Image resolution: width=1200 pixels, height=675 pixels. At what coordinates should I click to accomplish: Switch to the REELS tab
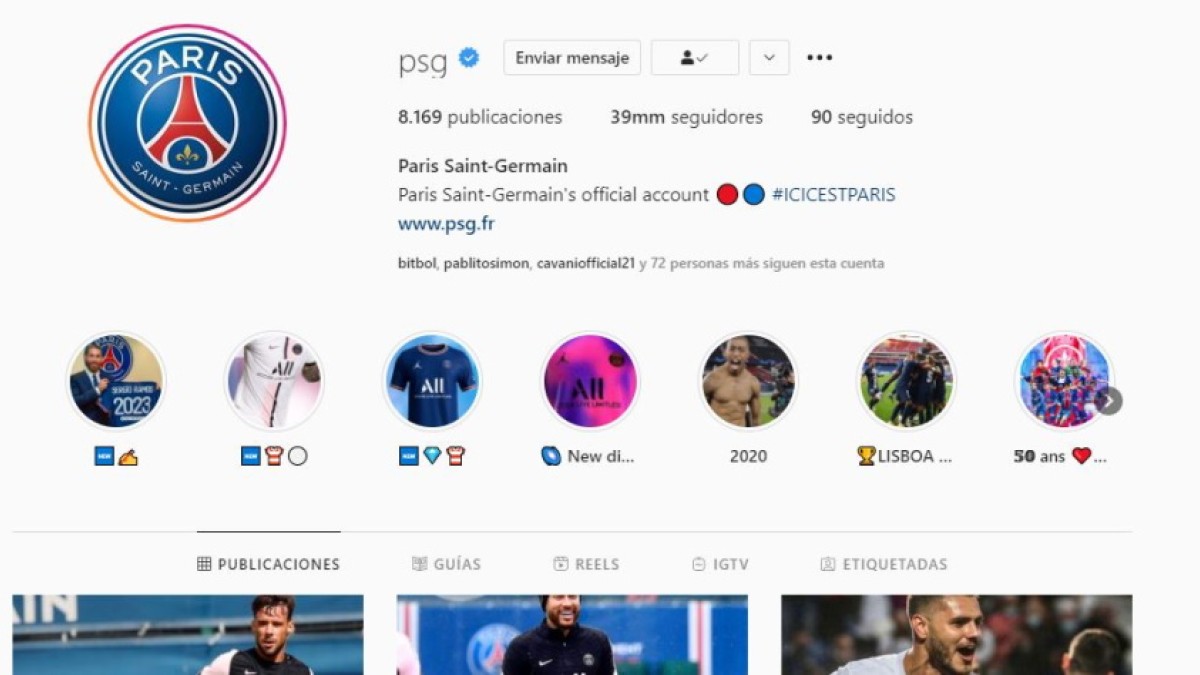click(x=586, y=564)
